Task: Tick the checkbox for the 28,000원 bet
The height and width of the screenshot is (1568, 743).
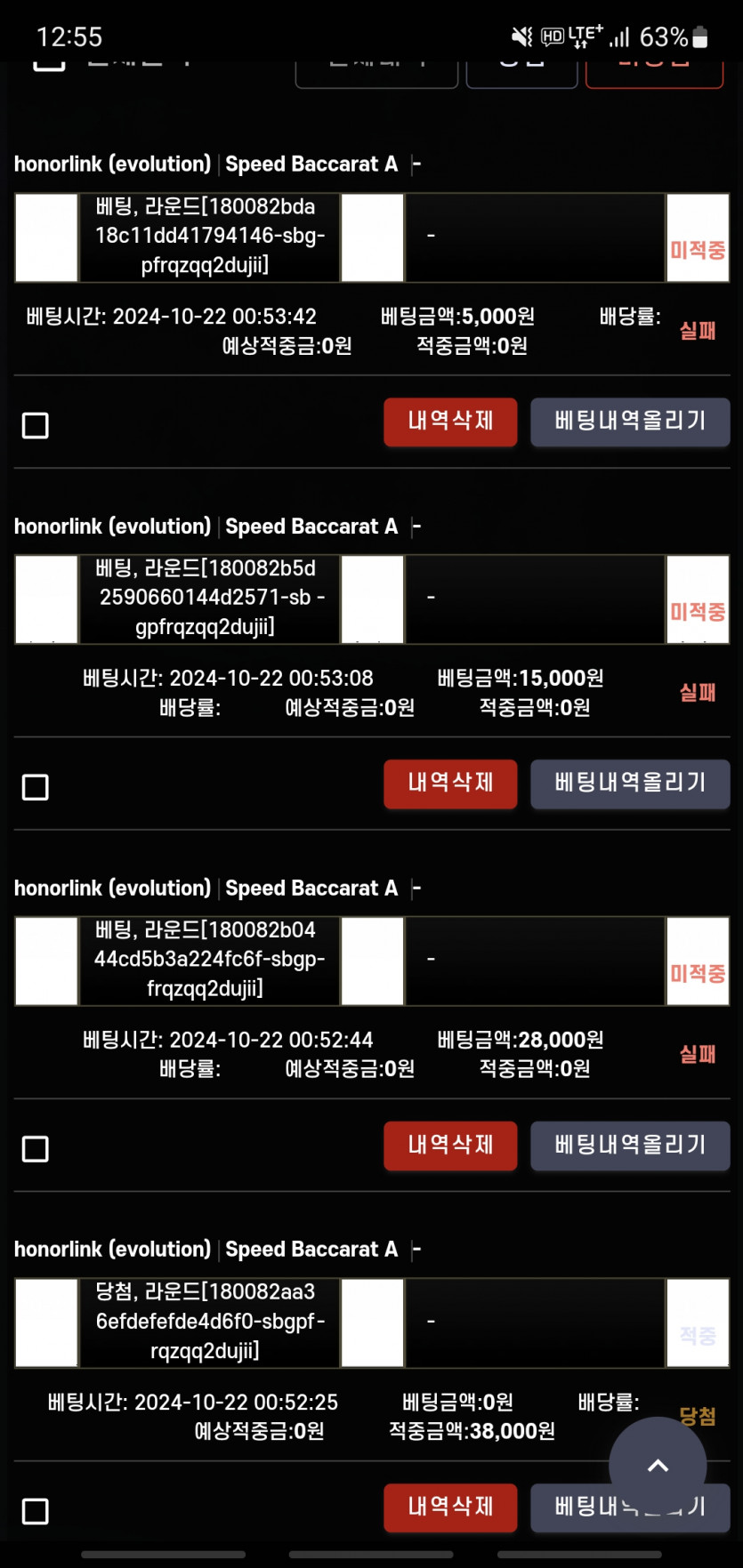Action: point(36,1149)
